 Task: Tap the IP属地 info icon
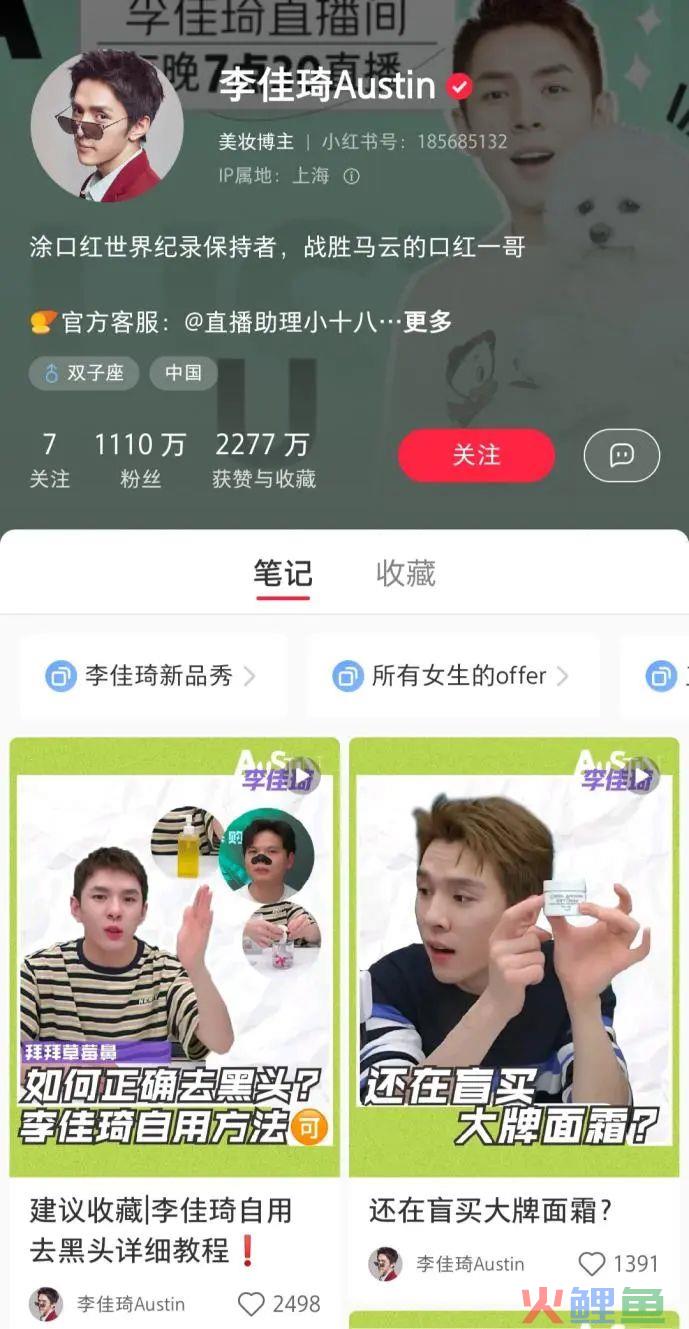pos(351,176)
